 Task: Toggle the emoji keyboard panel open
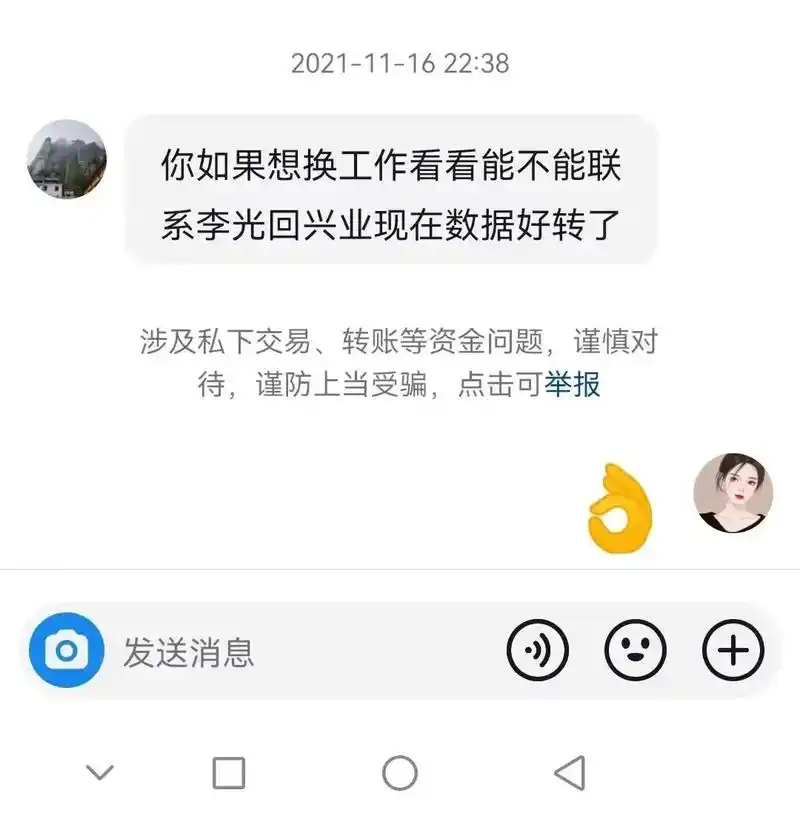pyautogui.click(x=636, y=649)
